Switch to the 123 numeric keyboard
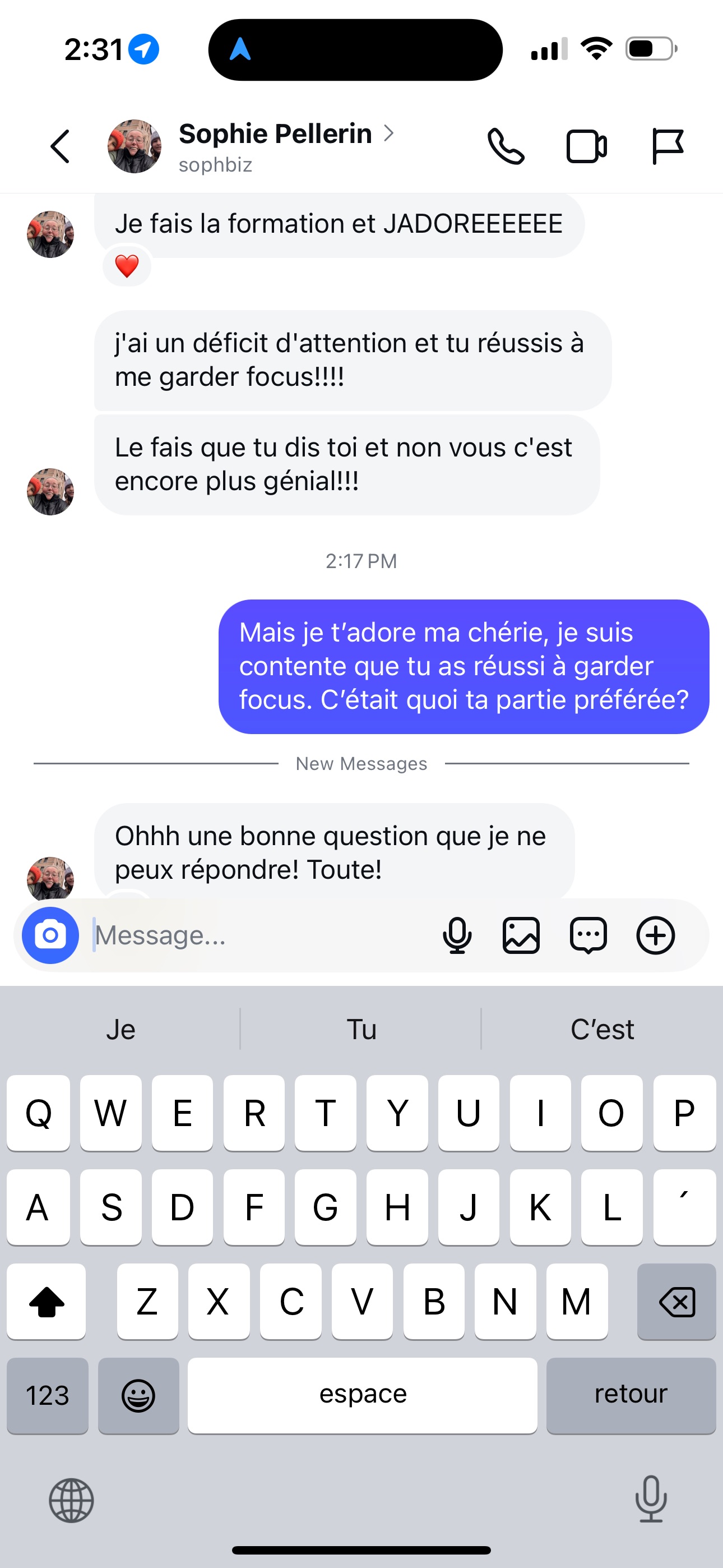723x1568 pixels. pos(48,1395)
